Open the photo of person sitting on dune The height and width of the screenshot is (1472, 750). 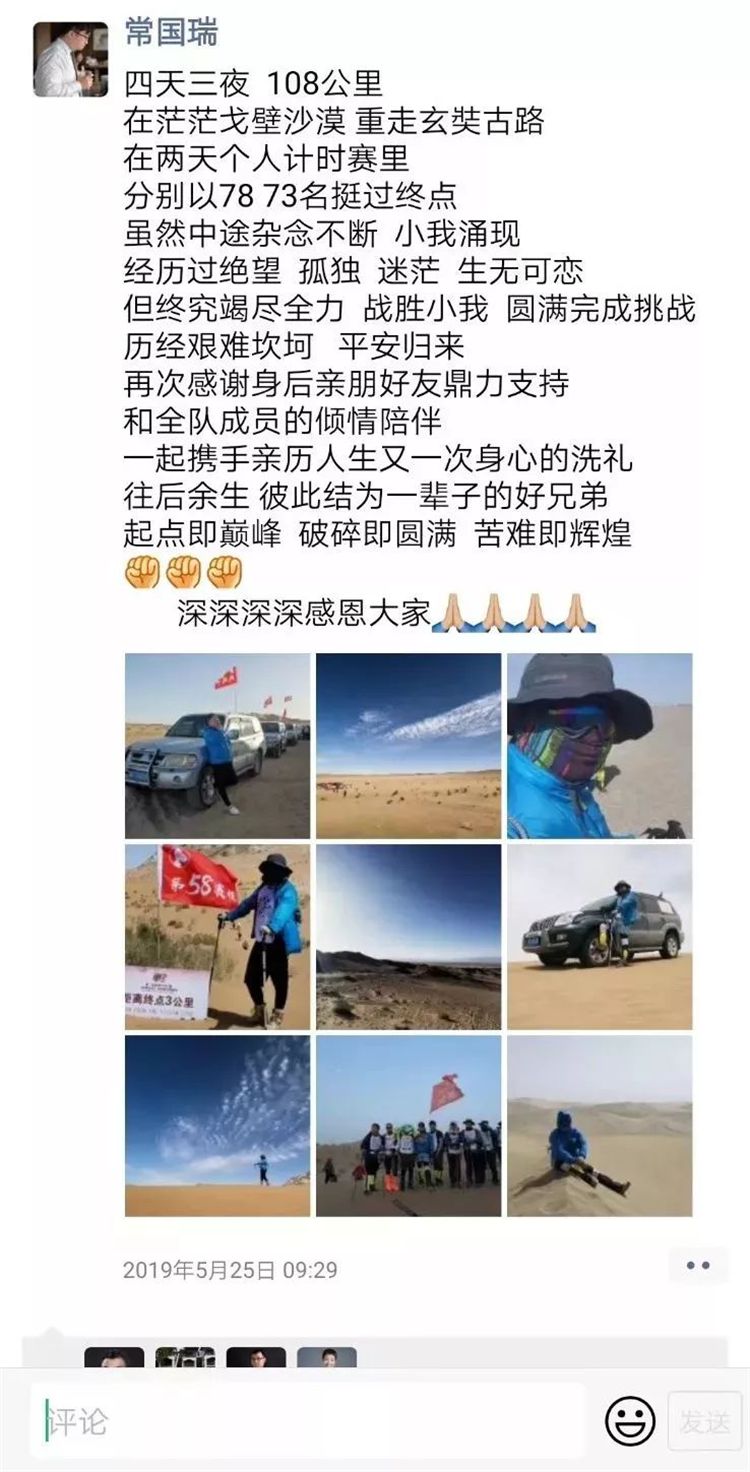599,1125
